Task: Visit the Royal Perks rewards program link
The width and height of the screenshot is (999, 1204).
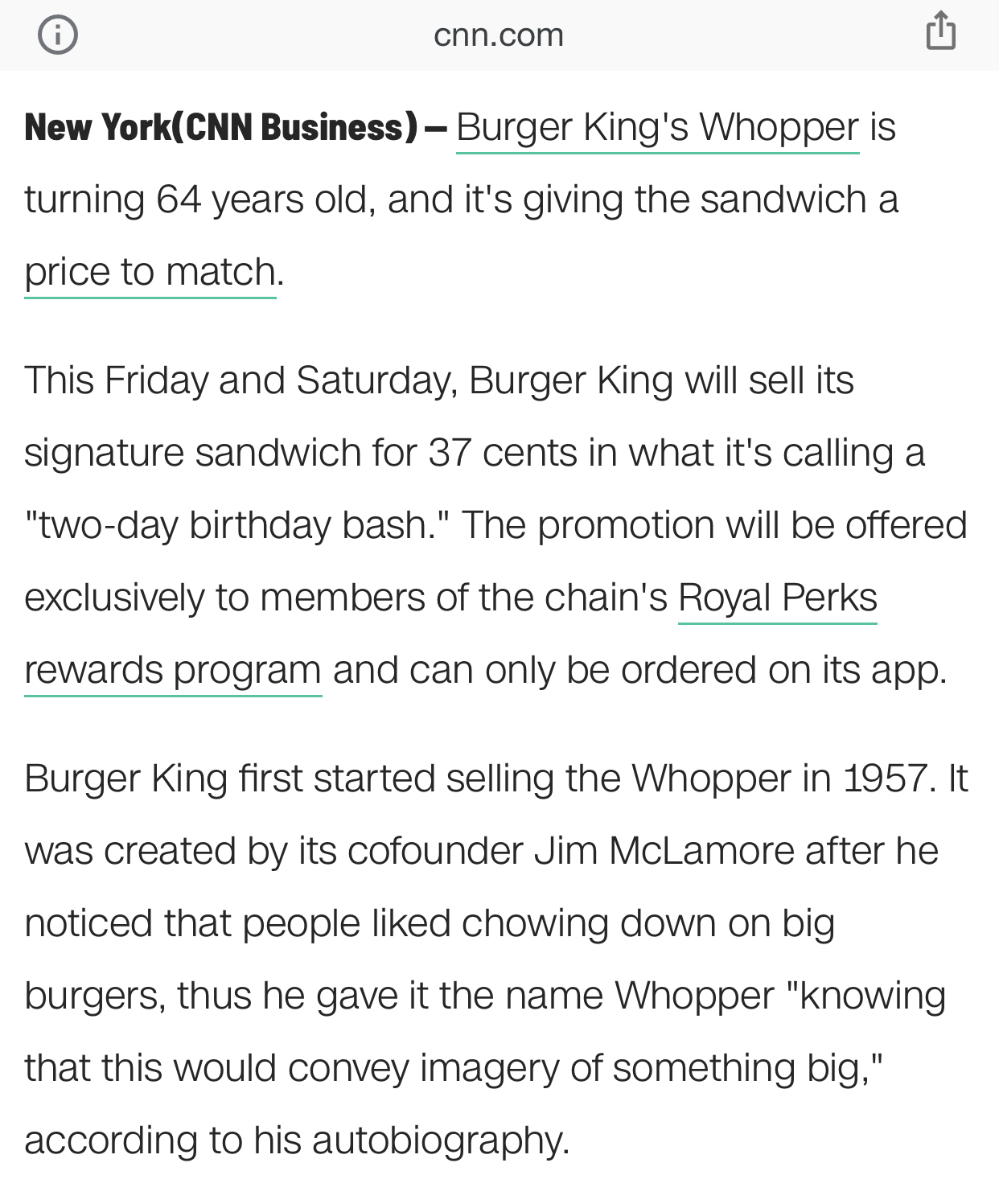Action: pyautogui.click(x=777, y=598)
